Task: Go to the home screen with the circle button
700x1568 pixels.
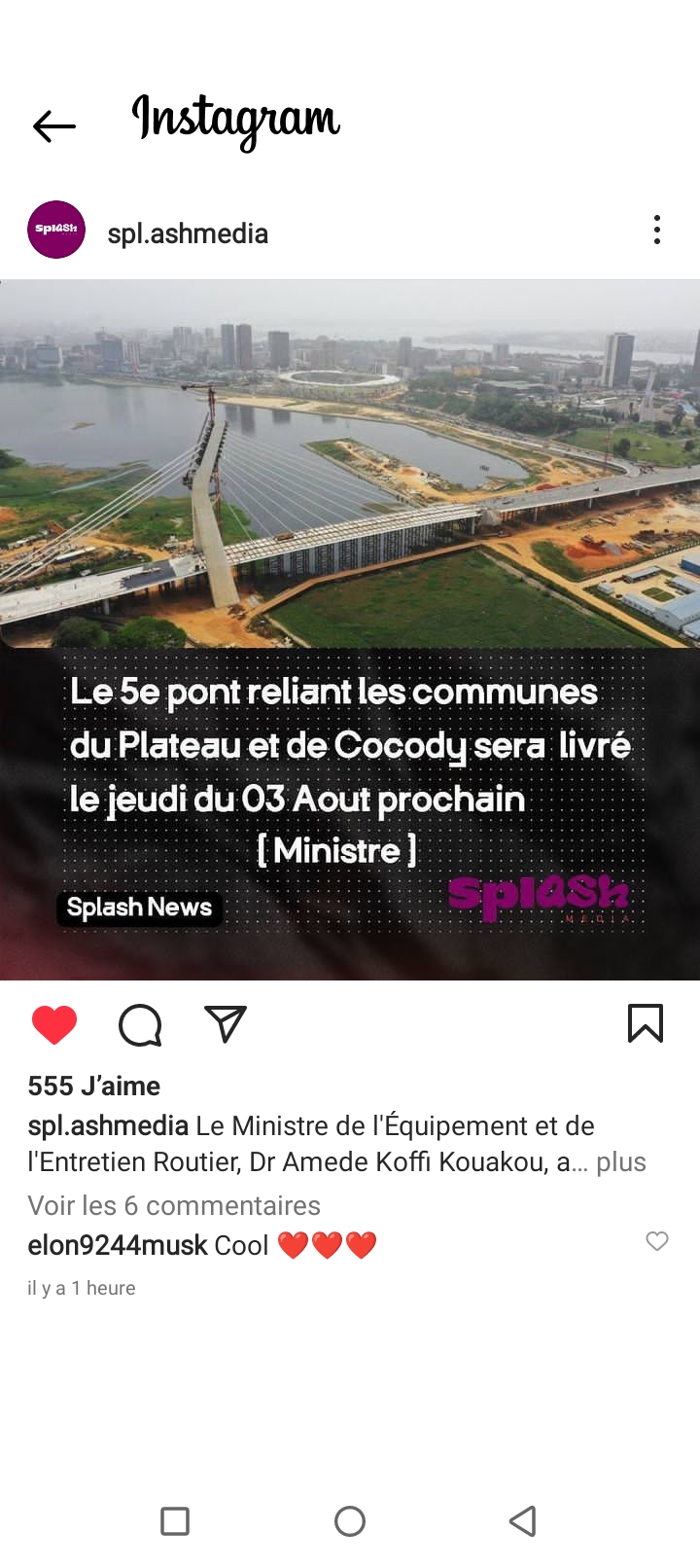Action: tap(350, 1521)
